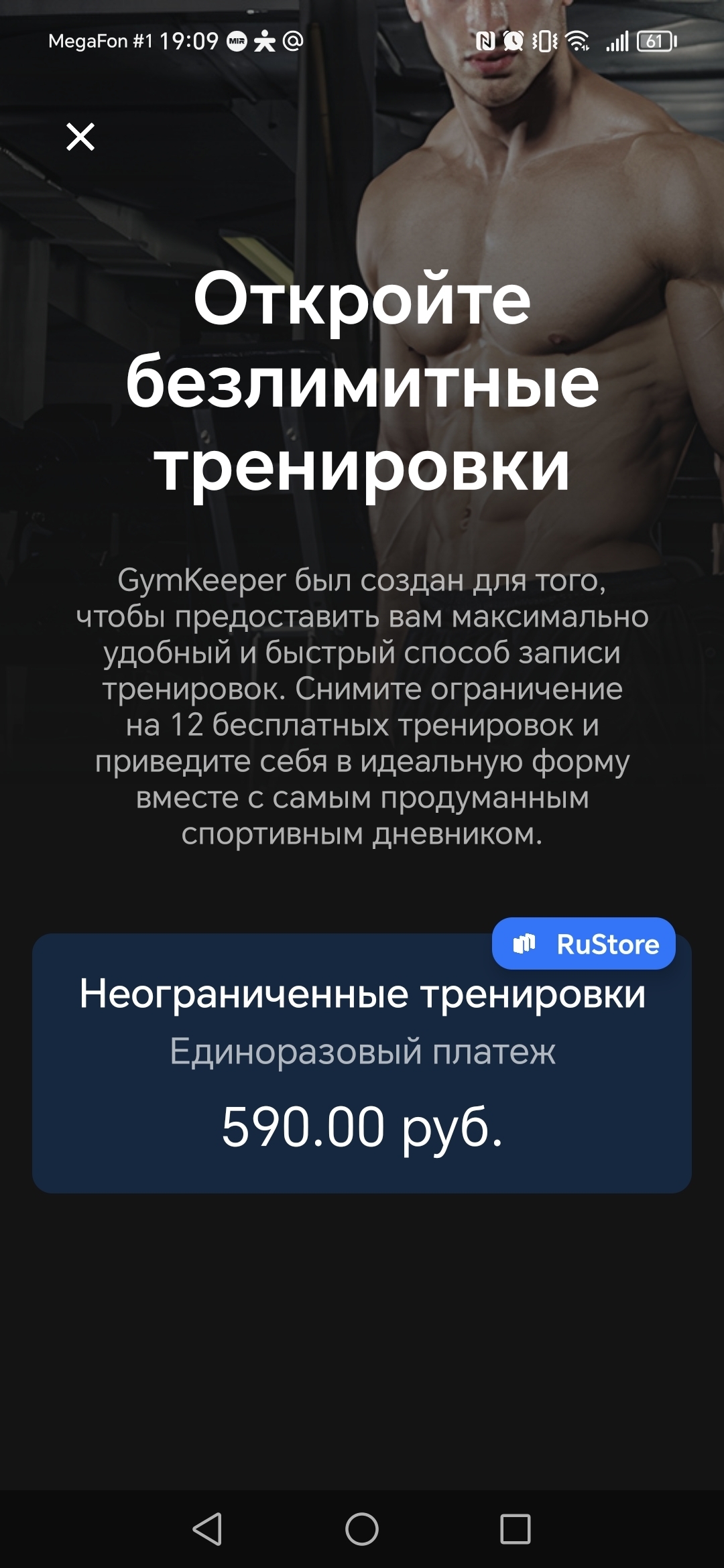Go back using the system back button
Screen dimensions: 724x1568
207,1529
